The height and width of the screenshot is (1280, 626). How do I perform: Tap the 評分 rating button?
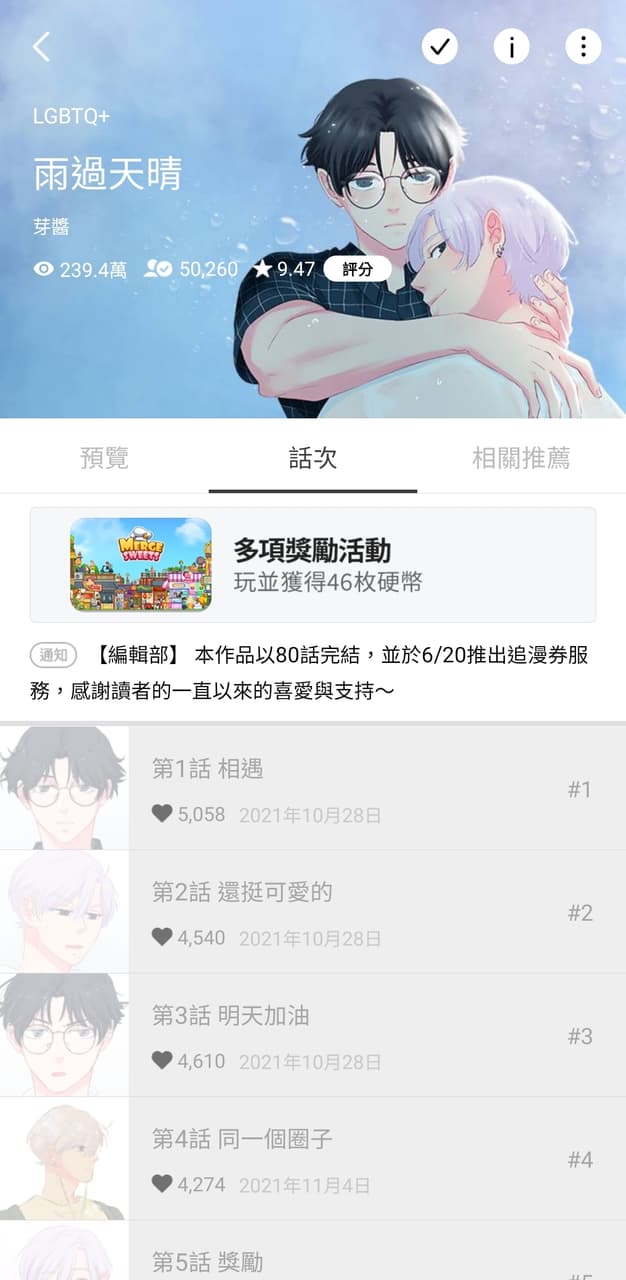[358, 269]
